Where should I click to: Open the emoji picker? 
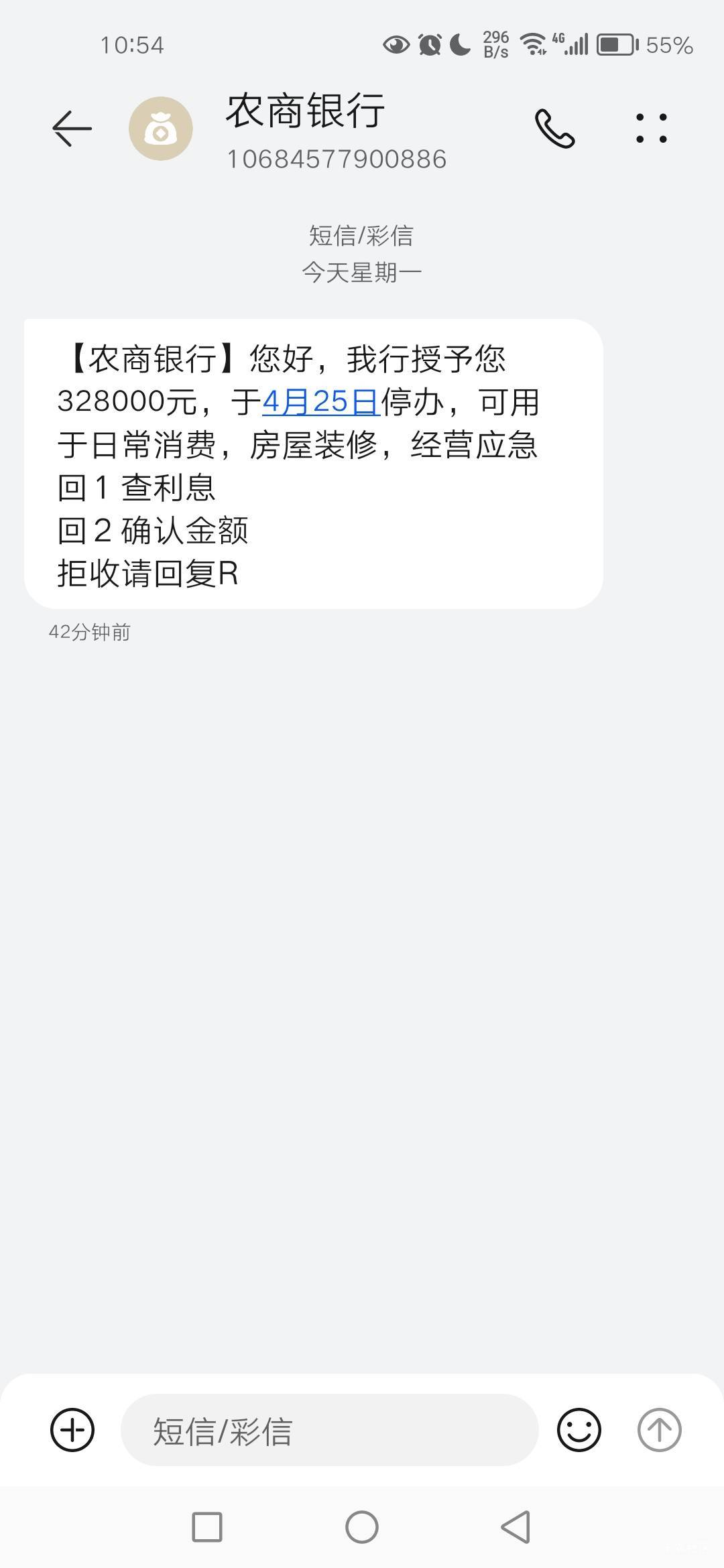[579, 1431]
